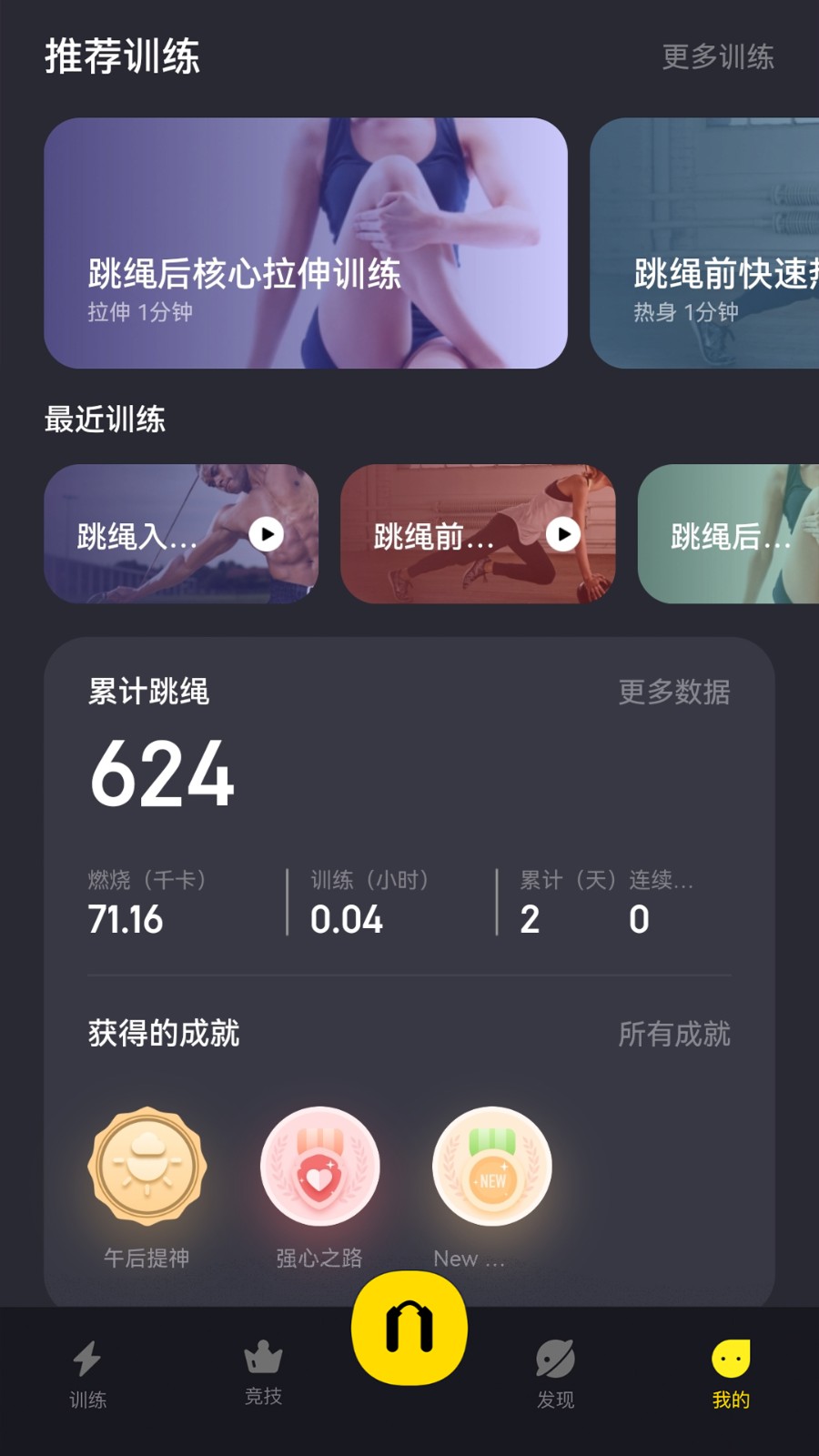Image resolution: width=819 pixels, height=1456 pixels.
Task: View 所有成就 achievements list
Action: 673,1034
